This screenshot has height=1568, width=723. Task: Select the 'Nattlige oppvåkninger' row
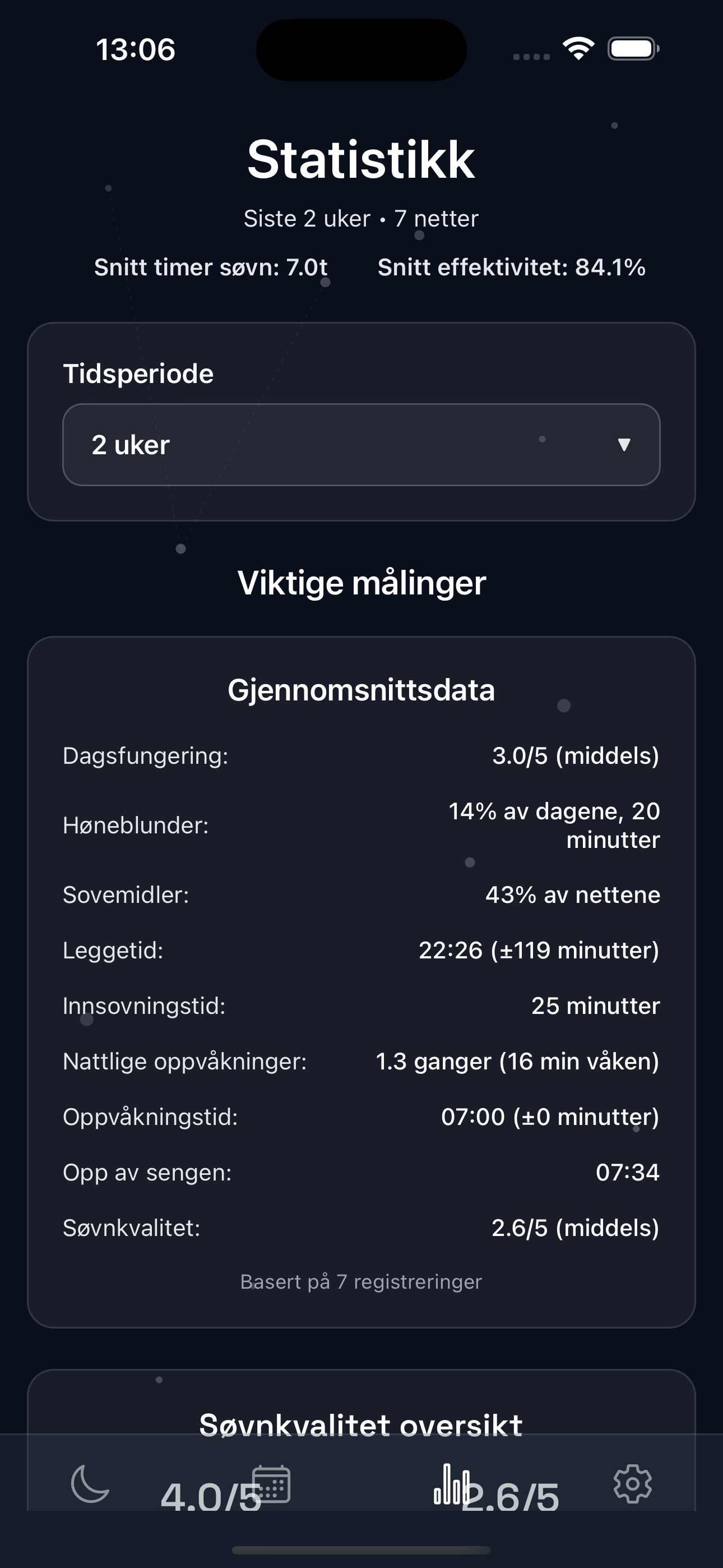point(361,1061)
